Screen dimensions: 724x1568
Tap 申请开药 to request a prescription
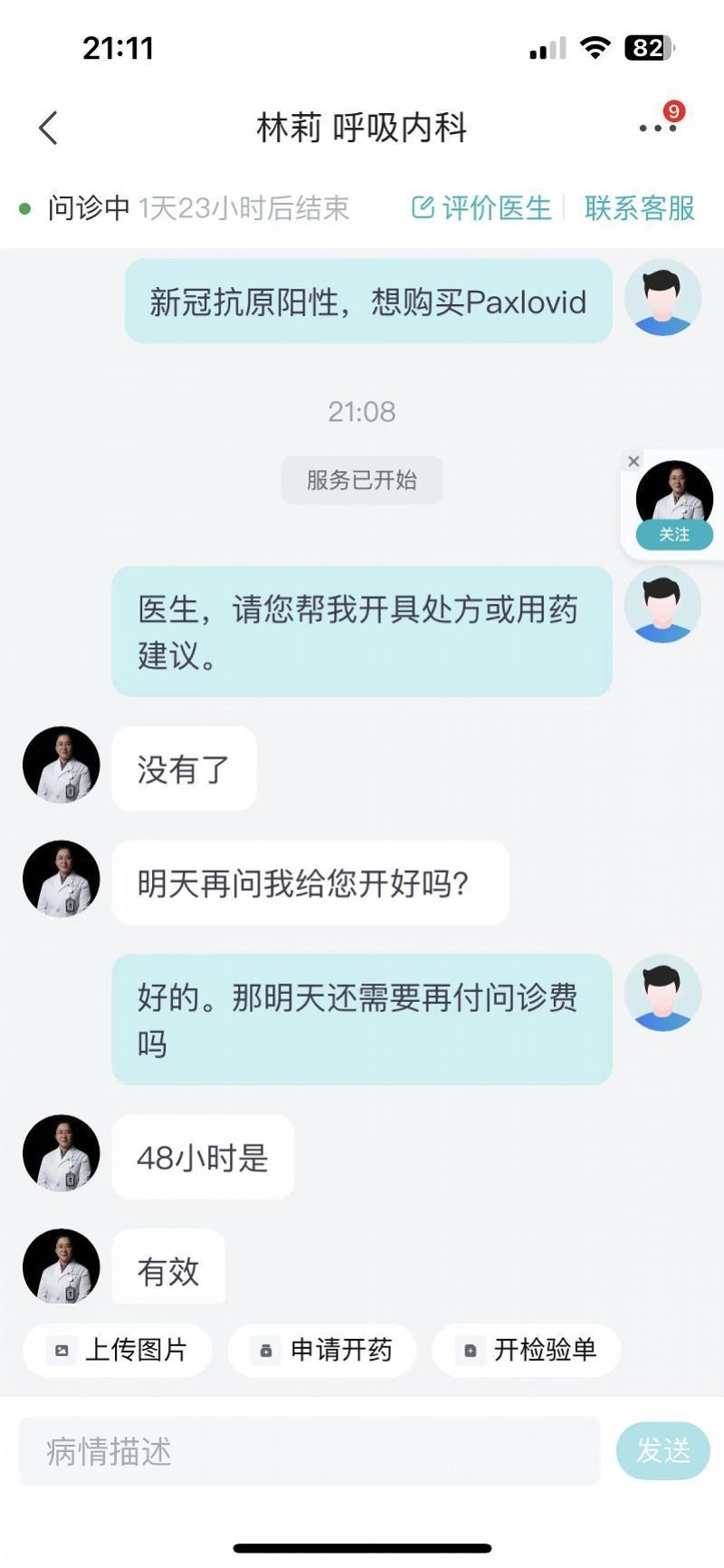click(322, 1350)
